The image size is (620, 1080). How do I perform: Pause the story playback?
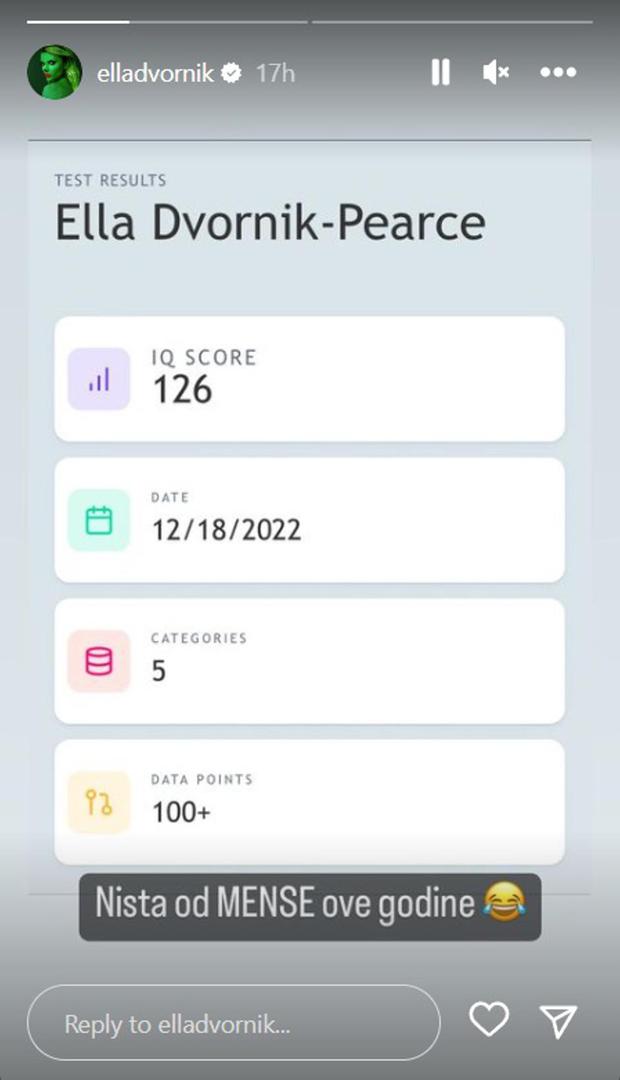(440, 72)
